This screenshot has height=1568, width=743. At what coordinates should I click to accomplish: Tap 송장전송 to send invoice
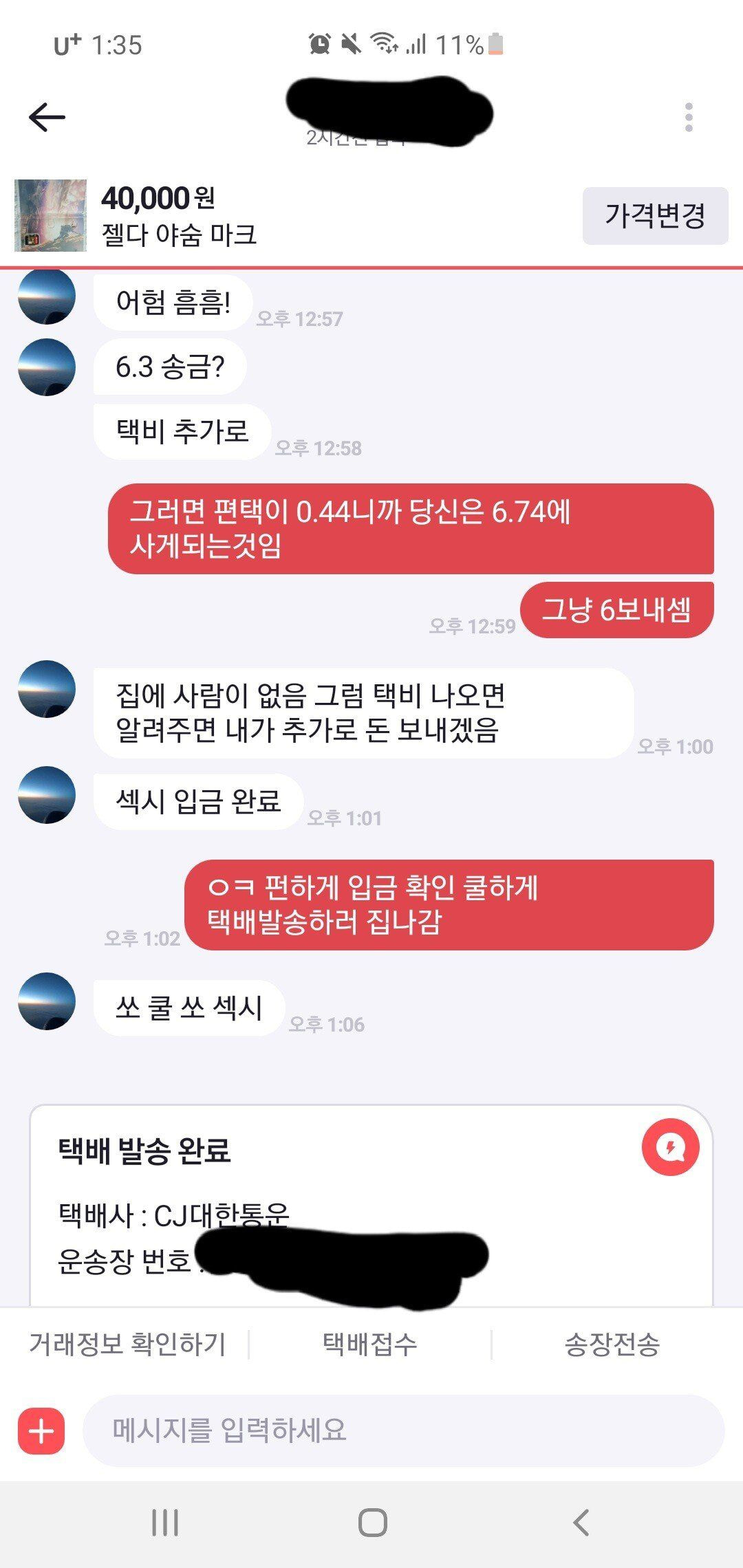point(612,1344)
